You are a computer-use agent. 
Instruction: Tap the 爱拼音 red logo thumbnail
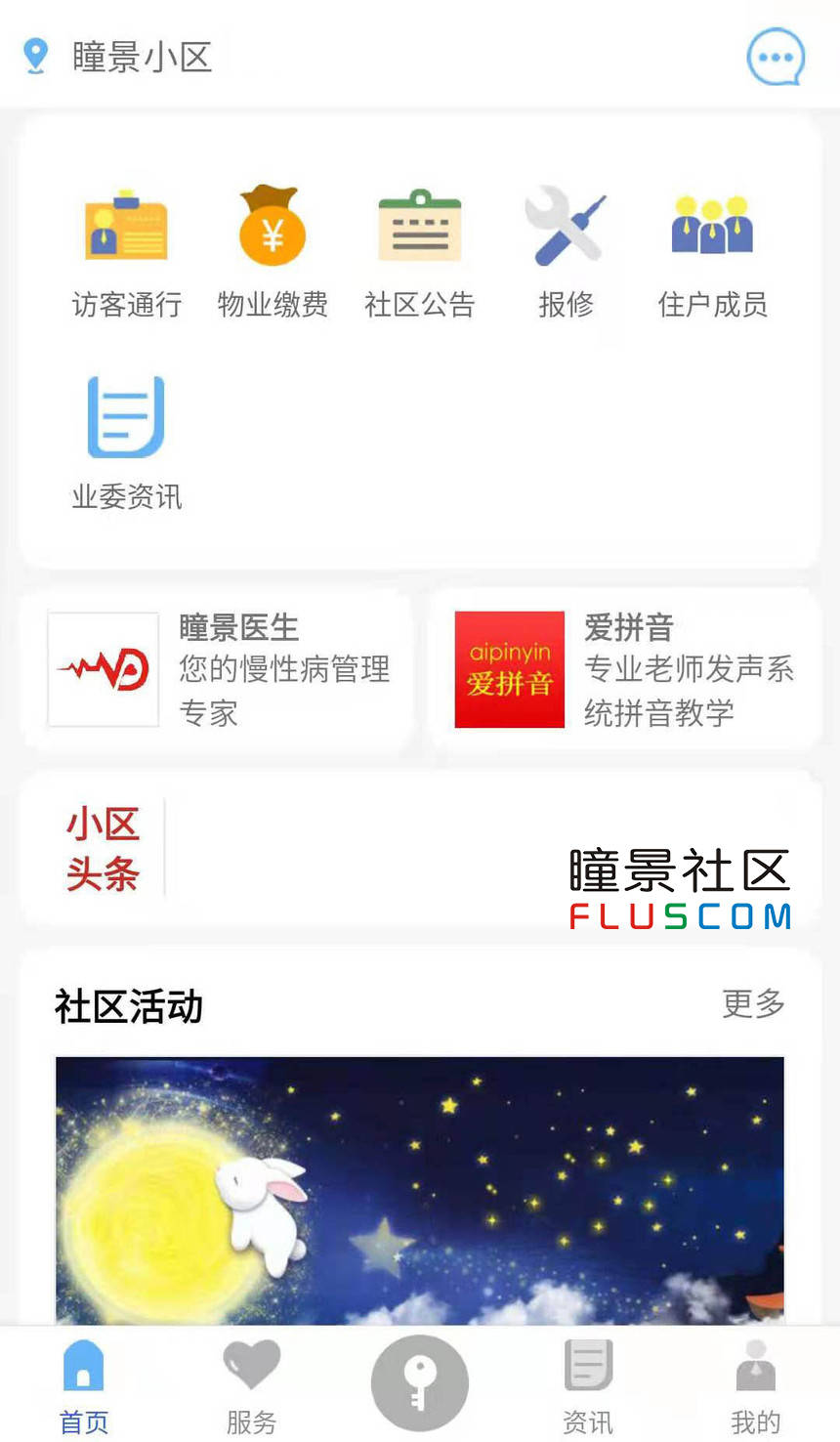coord(509,670)
